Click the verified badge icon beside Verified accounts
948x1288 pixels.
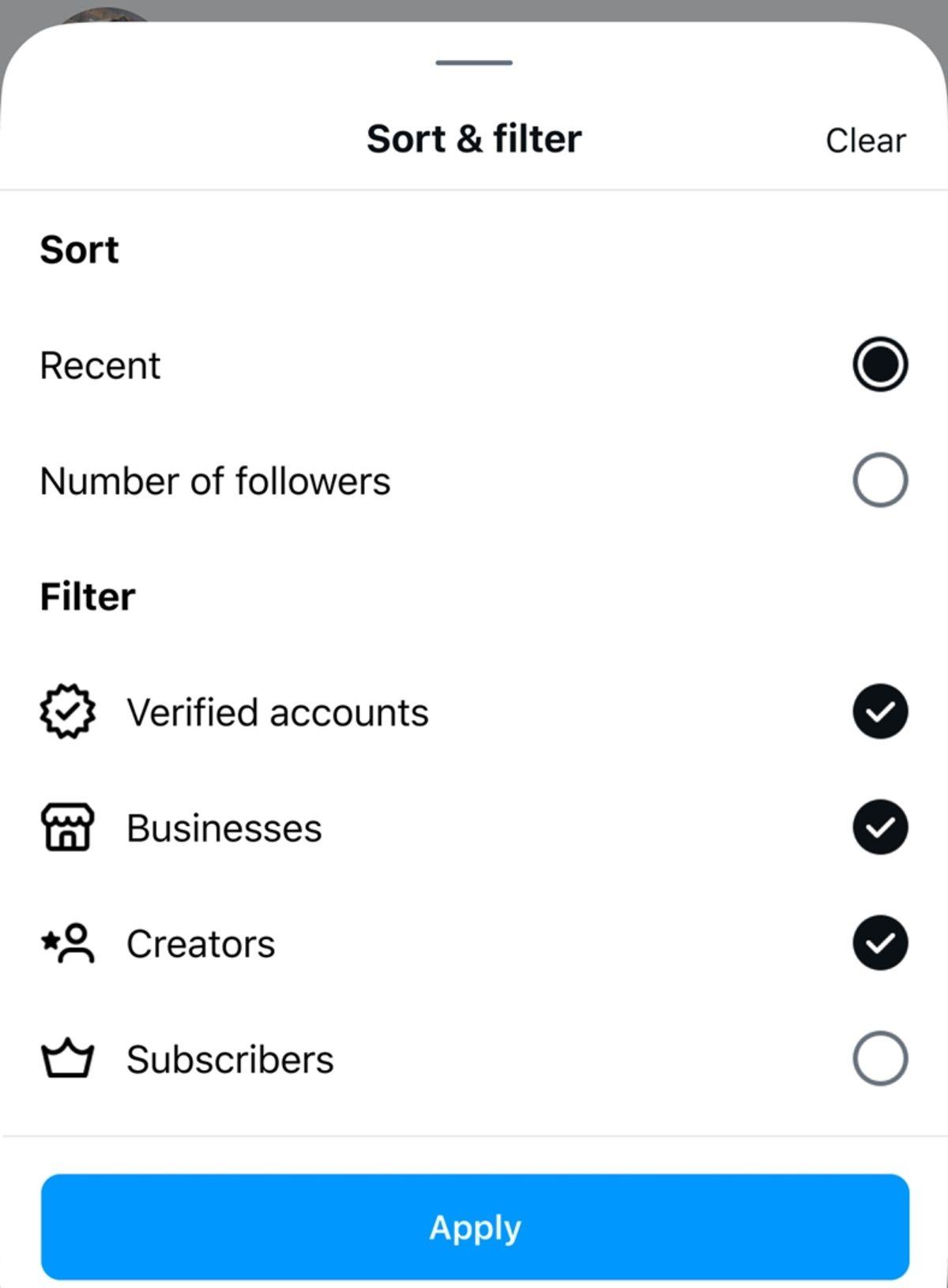point(66,711)
